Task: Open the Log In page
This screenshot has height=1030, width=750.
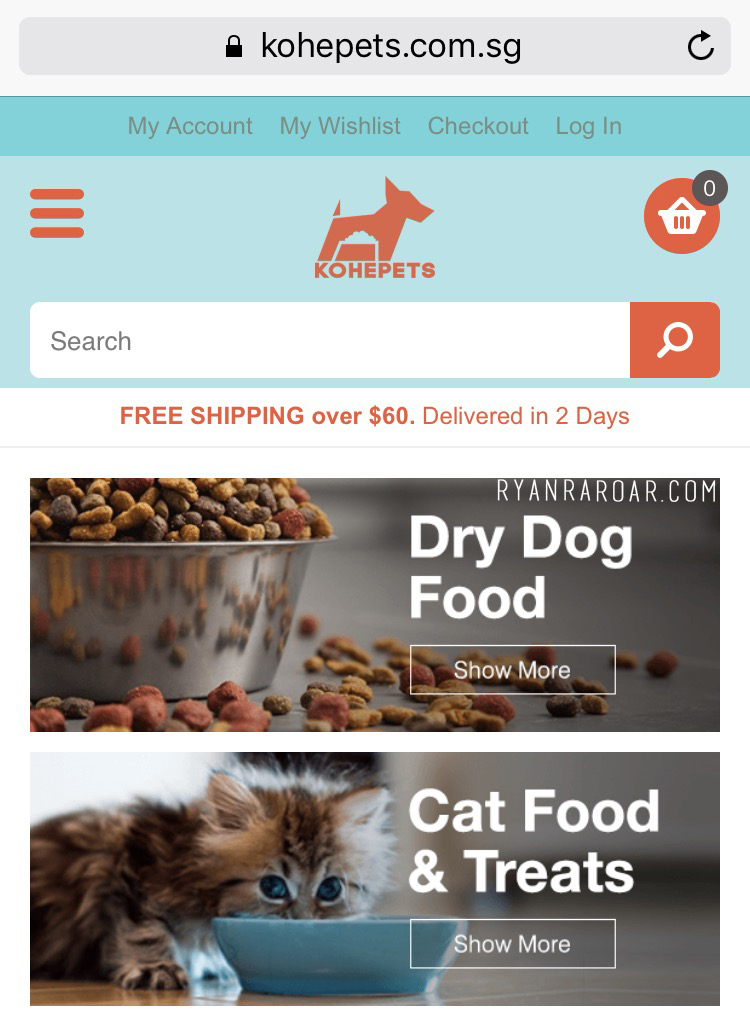Action: (x=589, y=126)
